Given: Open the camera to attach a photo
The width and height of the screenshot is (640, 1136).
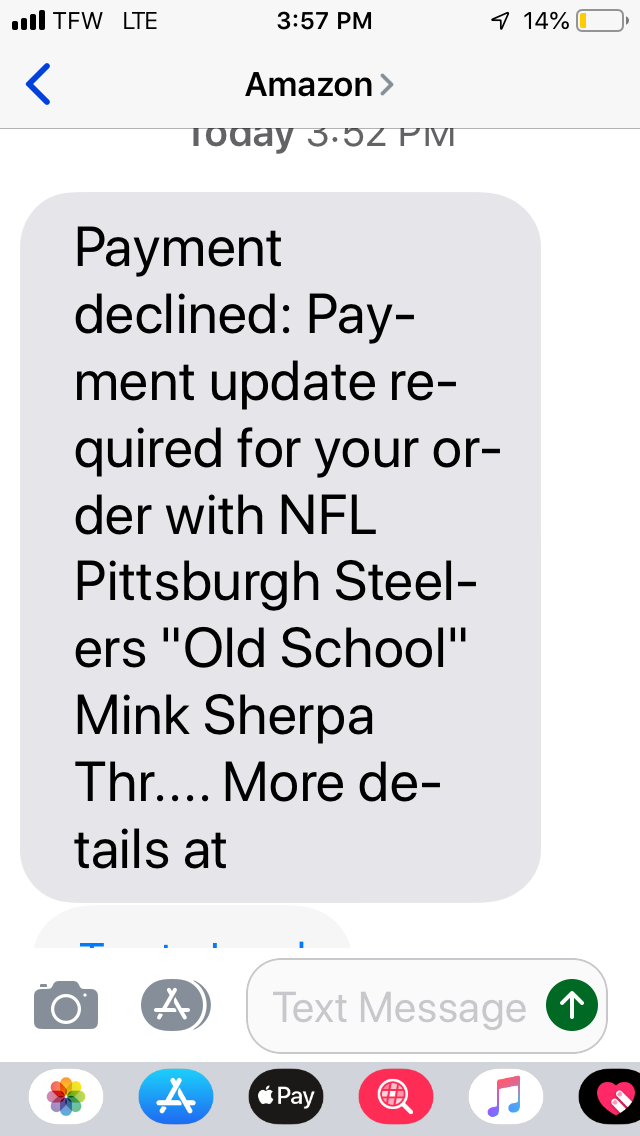Looking at the screenshot, I should (x=66, y=1006).
